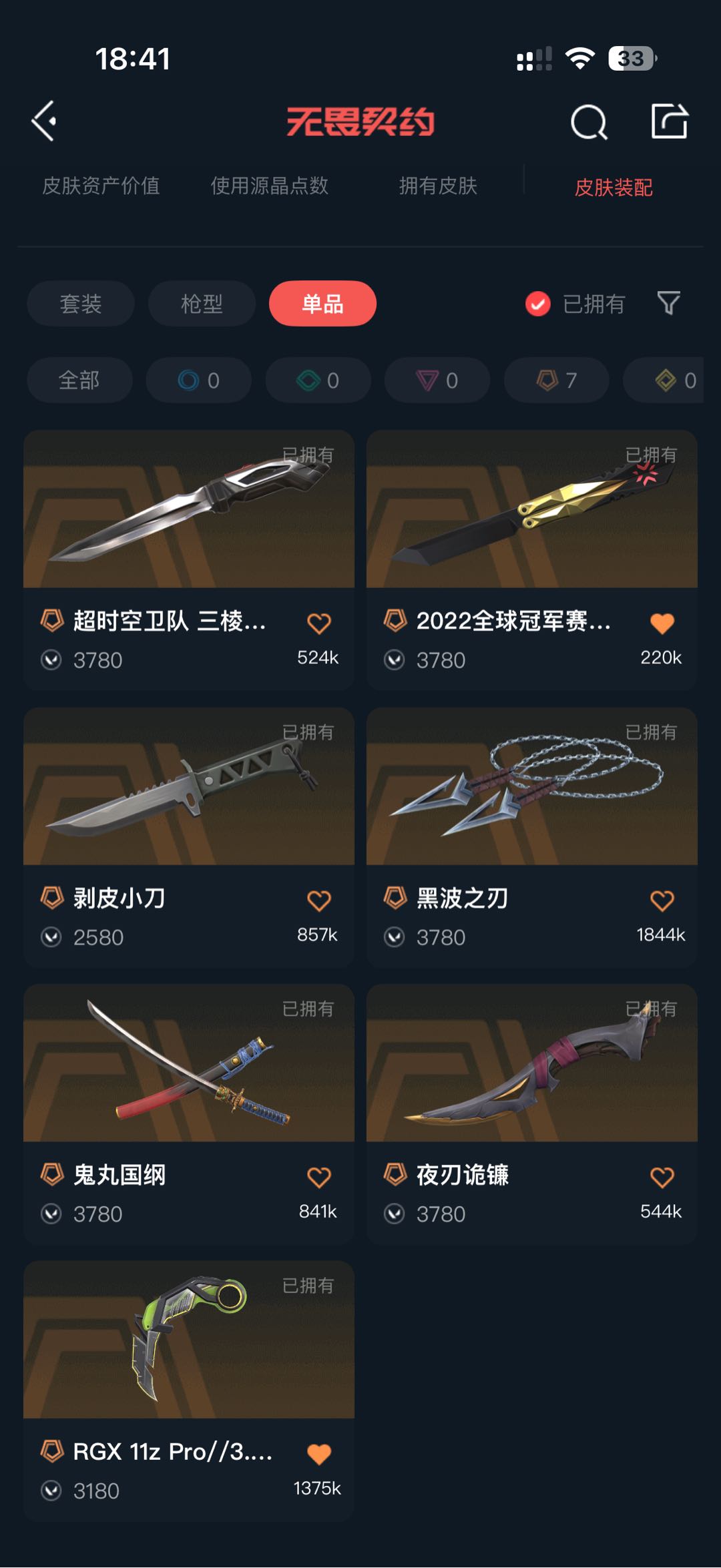
Task: Tap the 全部 rarity chip
Action: (79, 380)
